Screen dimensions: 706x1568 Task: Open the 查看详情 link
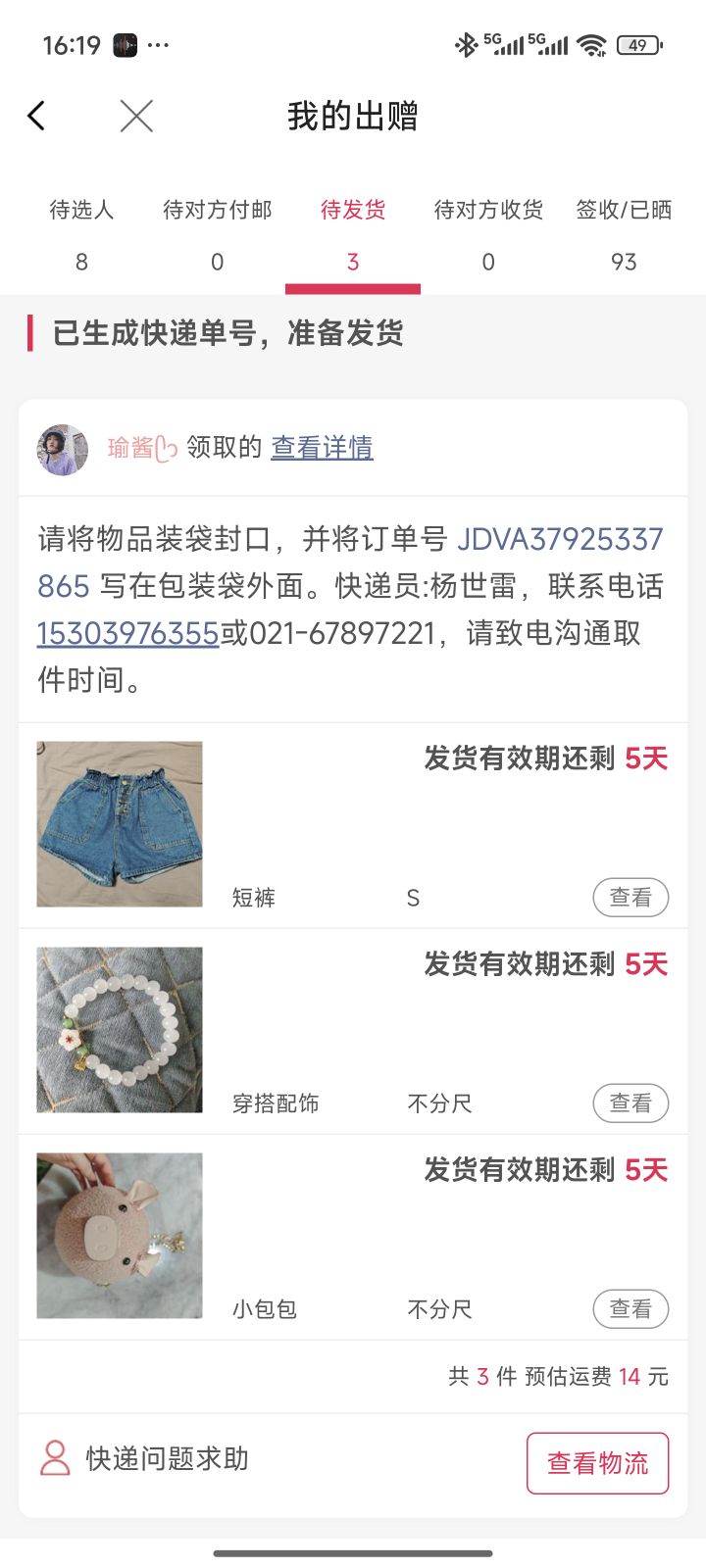(x=322, y=448)
